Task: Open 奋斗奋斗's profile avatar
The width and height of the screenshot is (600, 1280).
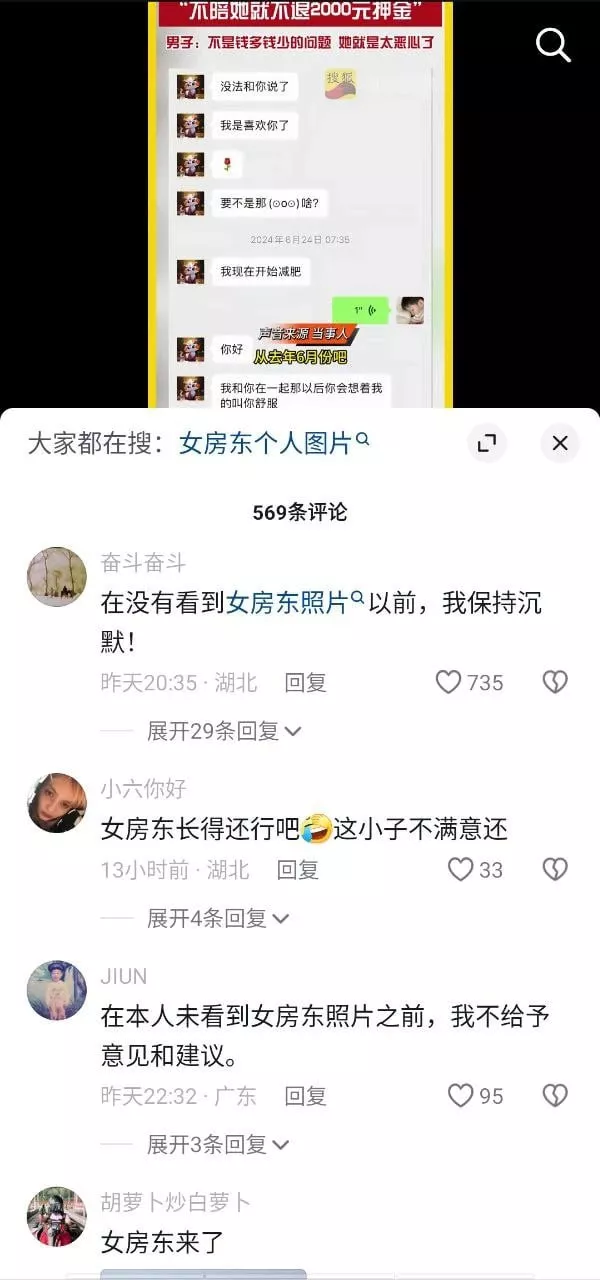Action: point(56,577)
